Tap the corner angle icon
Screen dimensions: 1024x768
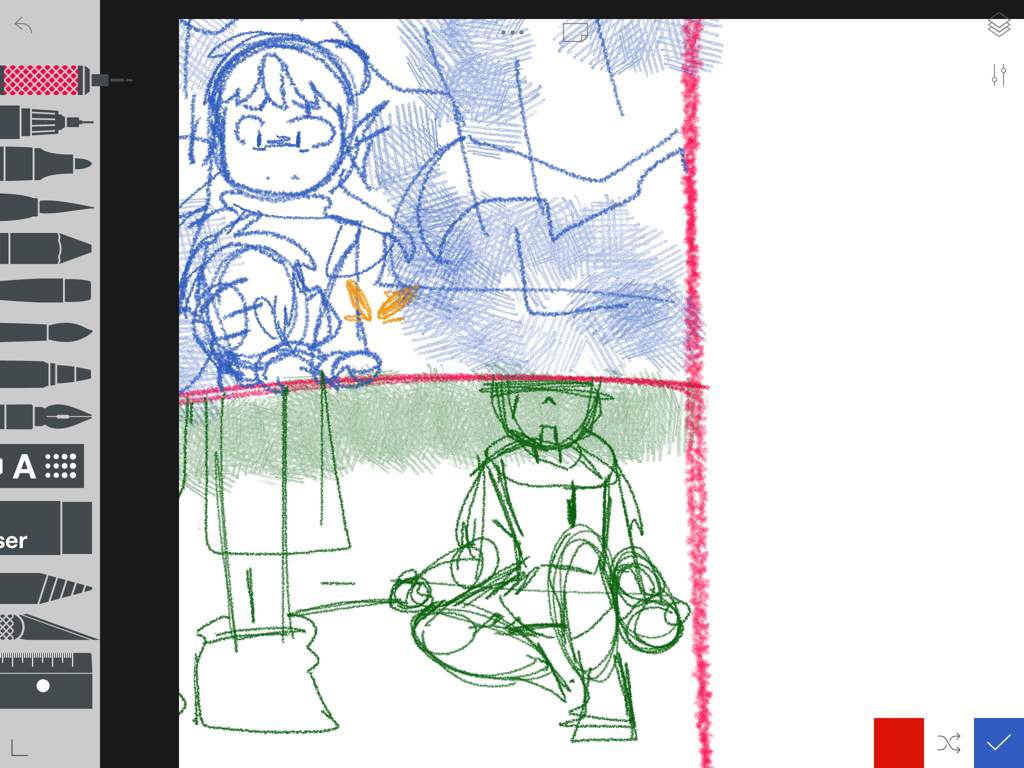19,746
